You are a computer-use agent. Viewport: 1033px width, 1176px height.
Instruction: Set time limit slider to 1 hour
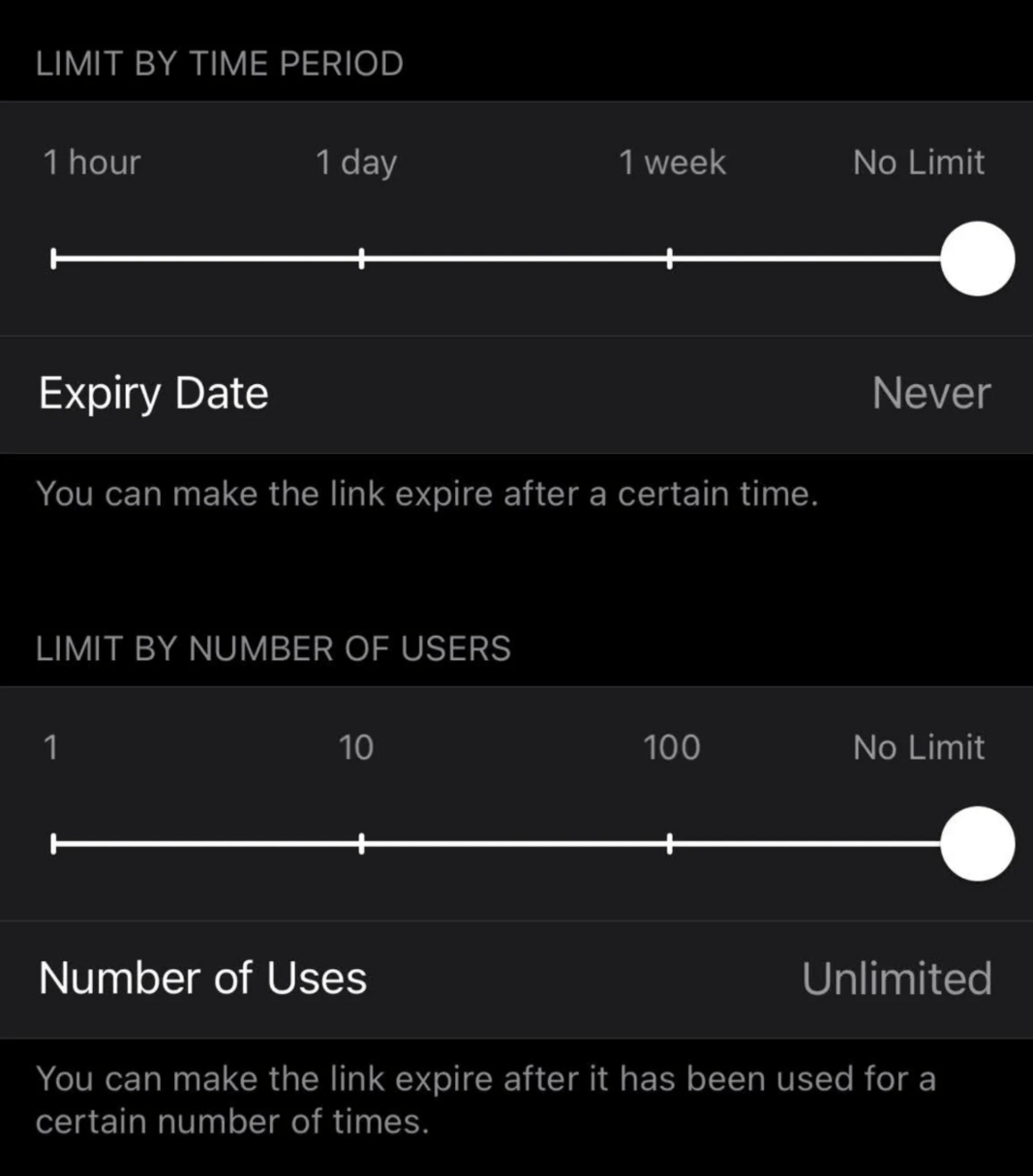[x=53, y=256]
